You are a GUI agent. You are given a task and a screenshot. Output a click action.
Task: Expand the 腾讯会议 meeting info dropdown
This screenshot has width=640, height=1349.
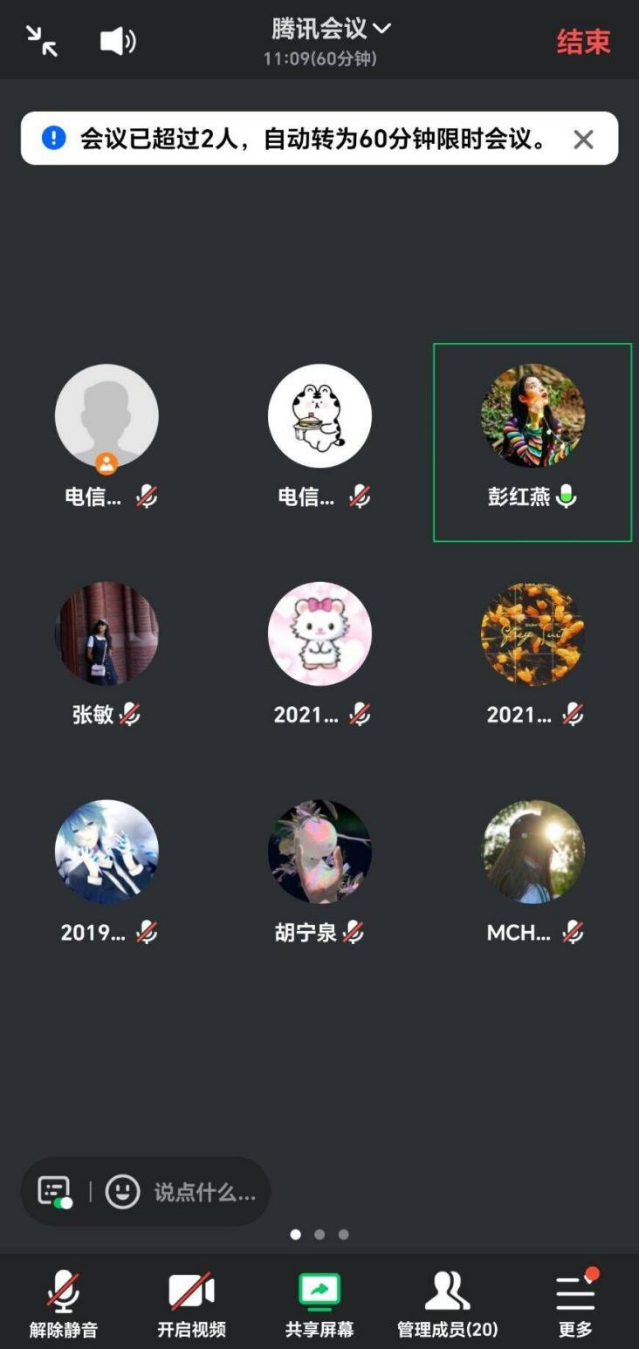(330, 29)
